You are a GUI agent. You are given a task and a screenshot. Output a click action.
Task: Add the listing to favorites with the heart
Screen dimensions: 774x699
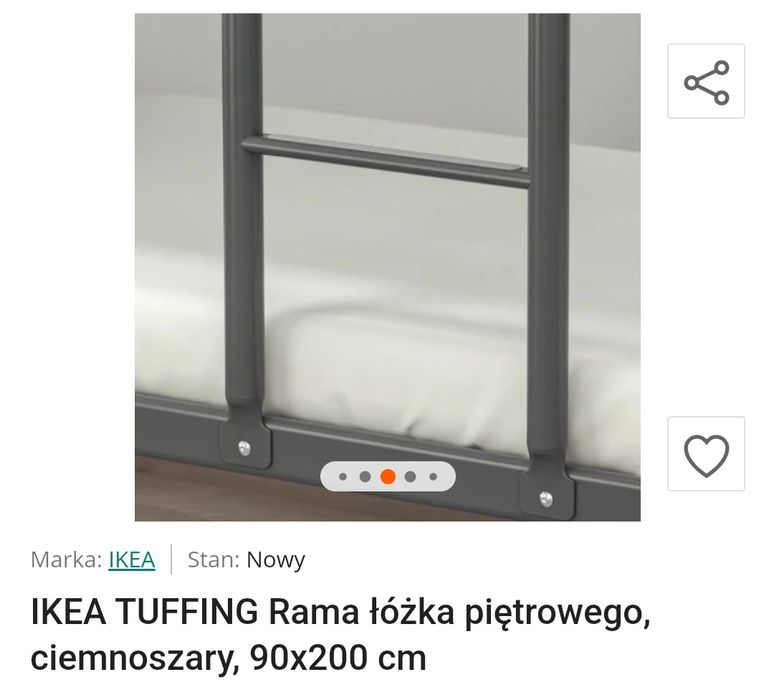point(706,455)
